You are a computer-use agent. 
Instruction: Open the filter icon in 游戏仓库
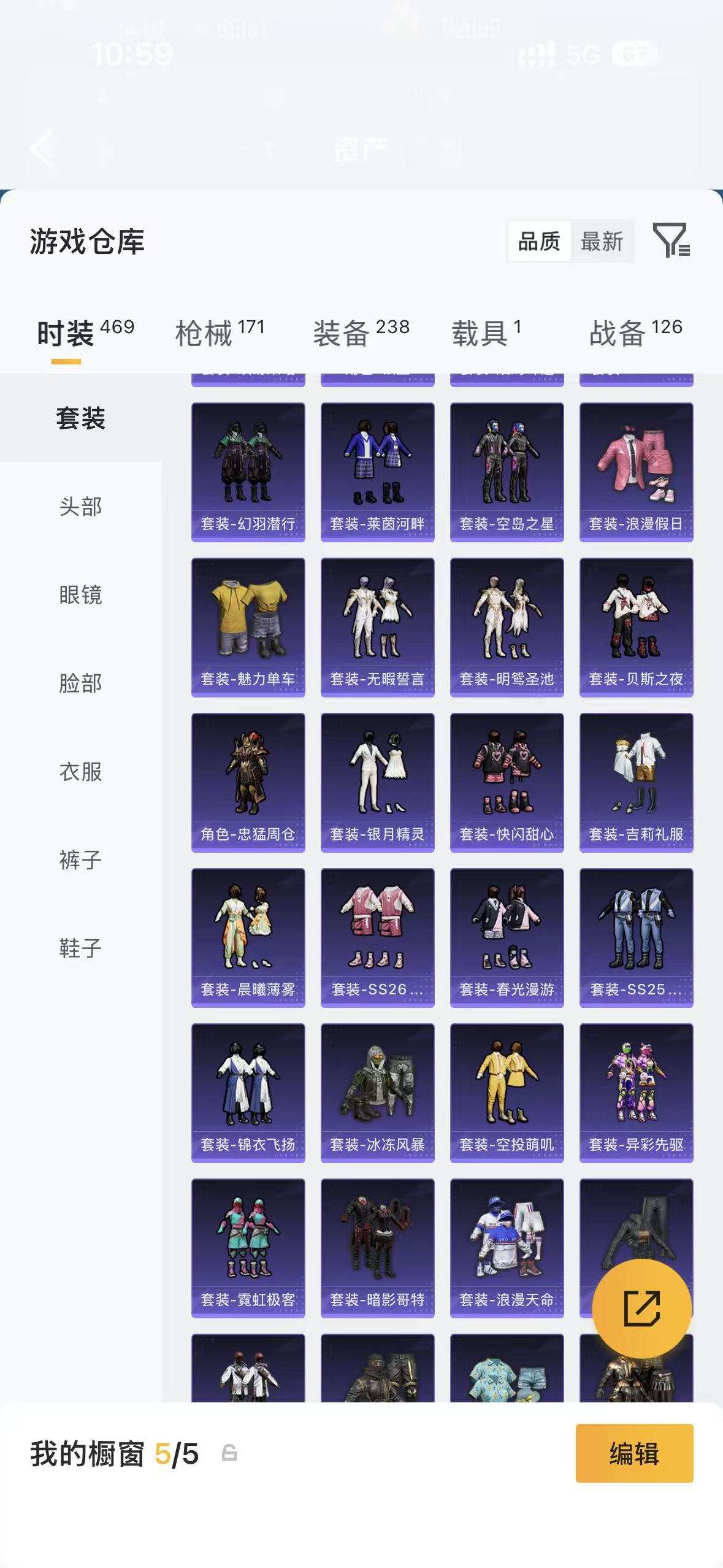[x=671, y=240]
